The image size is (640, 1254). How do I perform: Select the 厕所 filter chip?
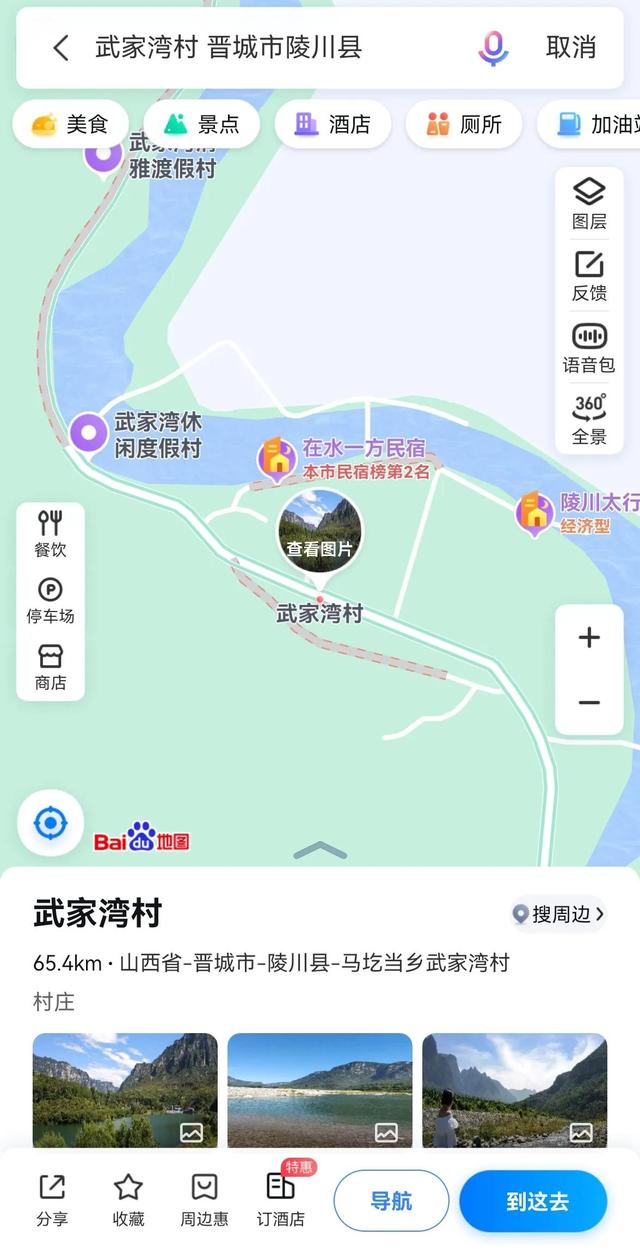[x=463, y=124]
